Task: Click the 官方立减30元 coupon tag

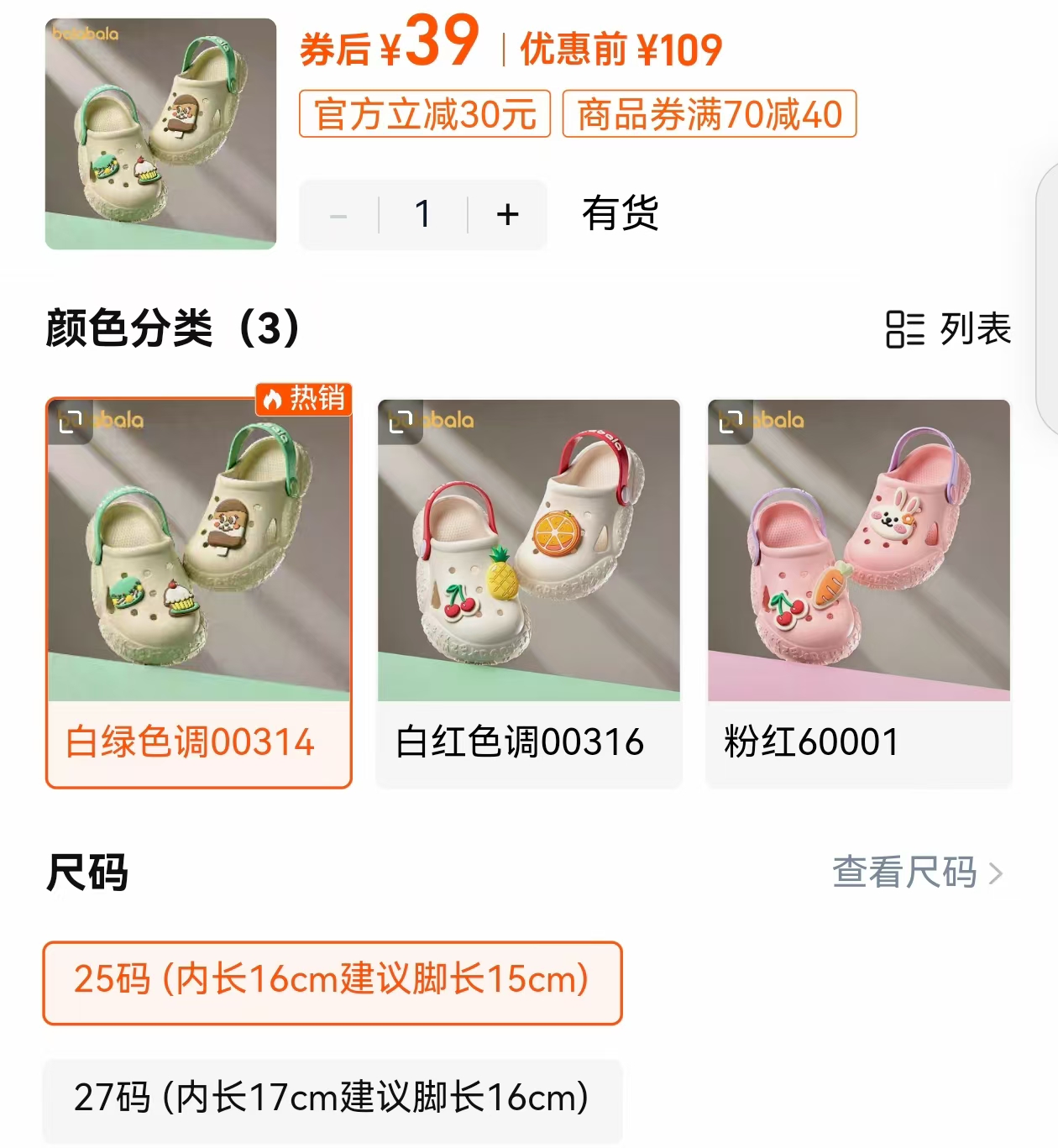Action: [x=423, y=117]
